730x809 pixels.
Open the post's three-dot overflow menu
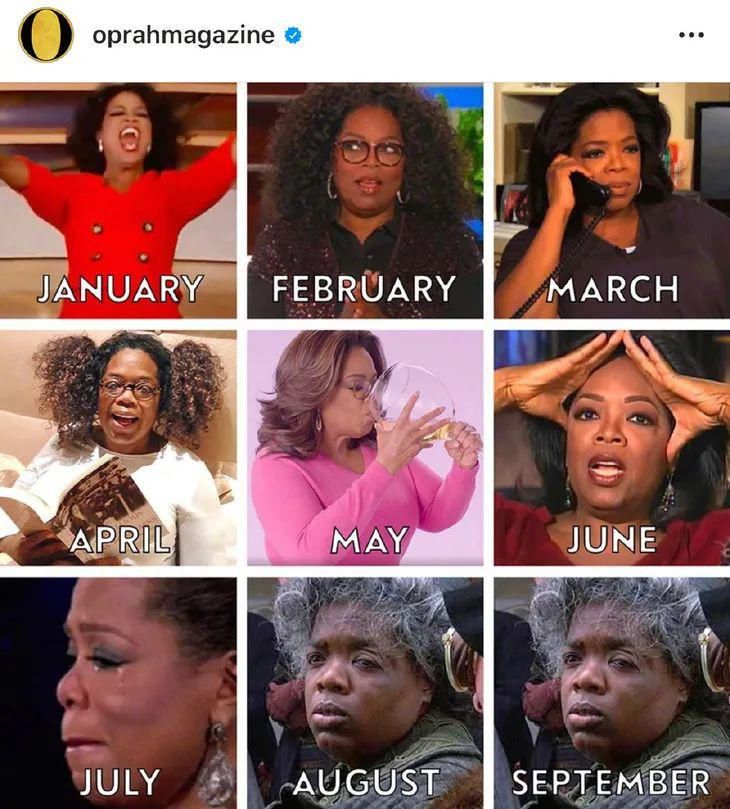[691, 35]
